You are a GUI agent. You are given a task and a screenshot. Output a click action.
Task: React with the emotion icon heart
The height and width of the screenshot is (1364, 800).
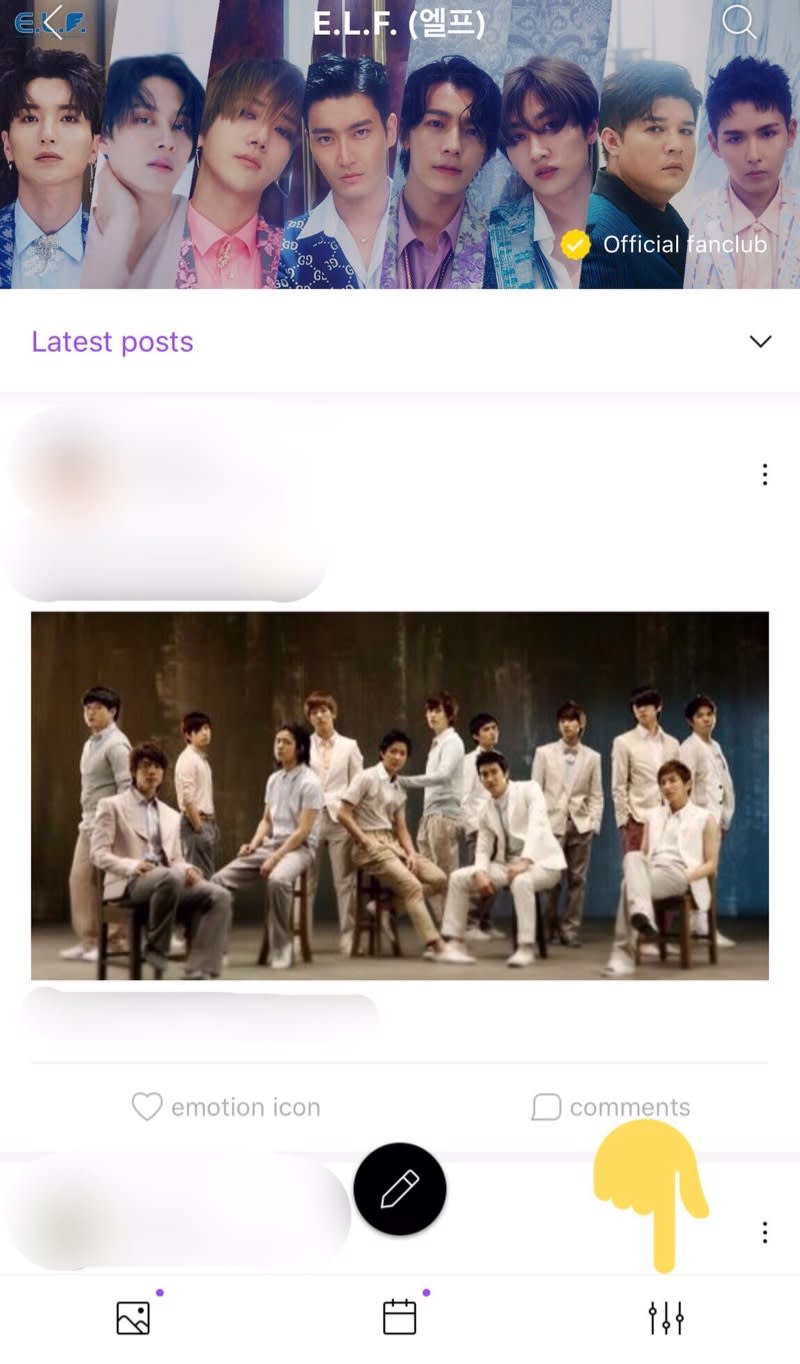(148, 1107)
